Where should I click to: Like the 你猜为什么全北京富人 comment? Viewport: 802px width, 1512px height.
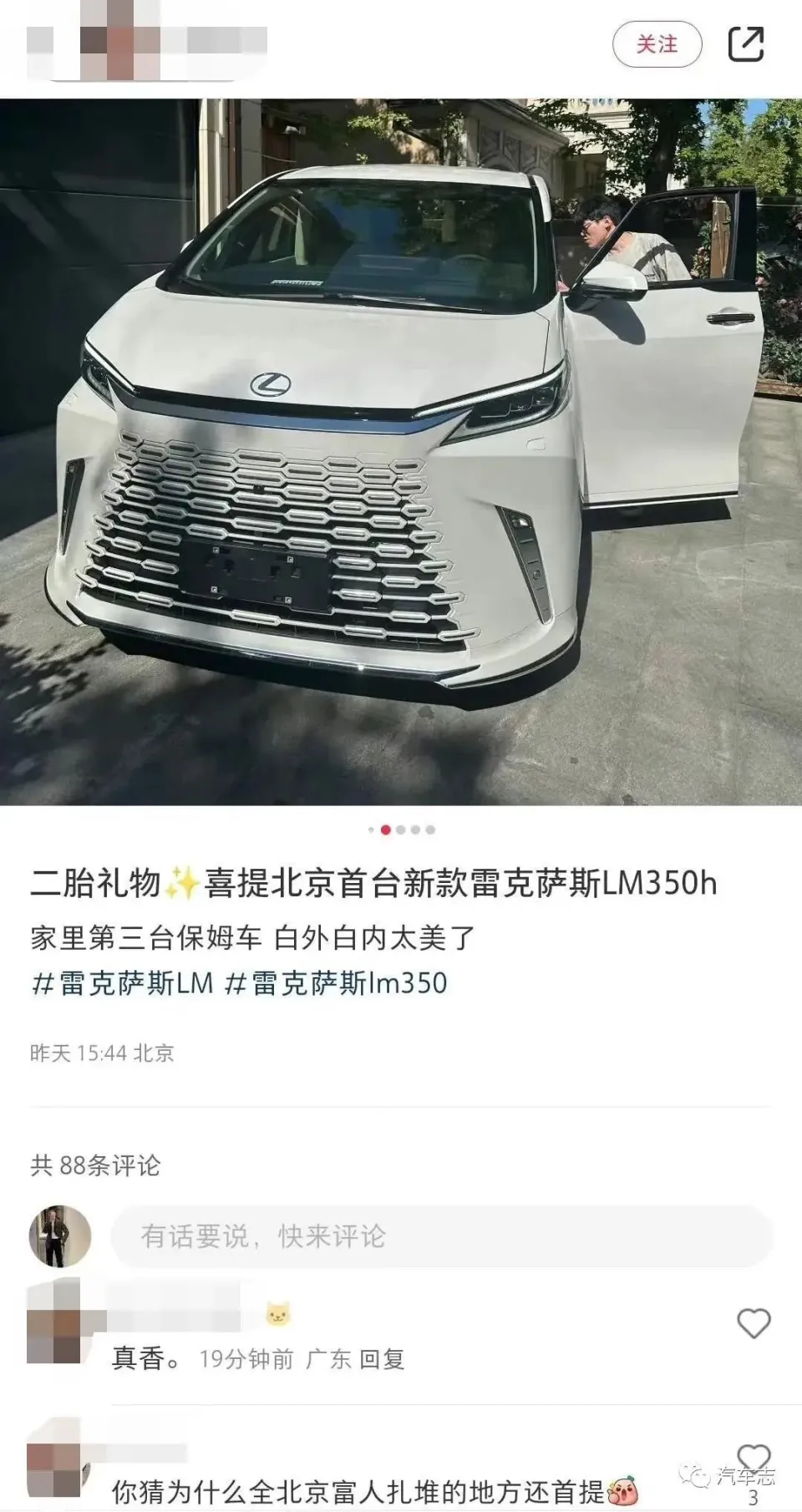pos(753,1458)
